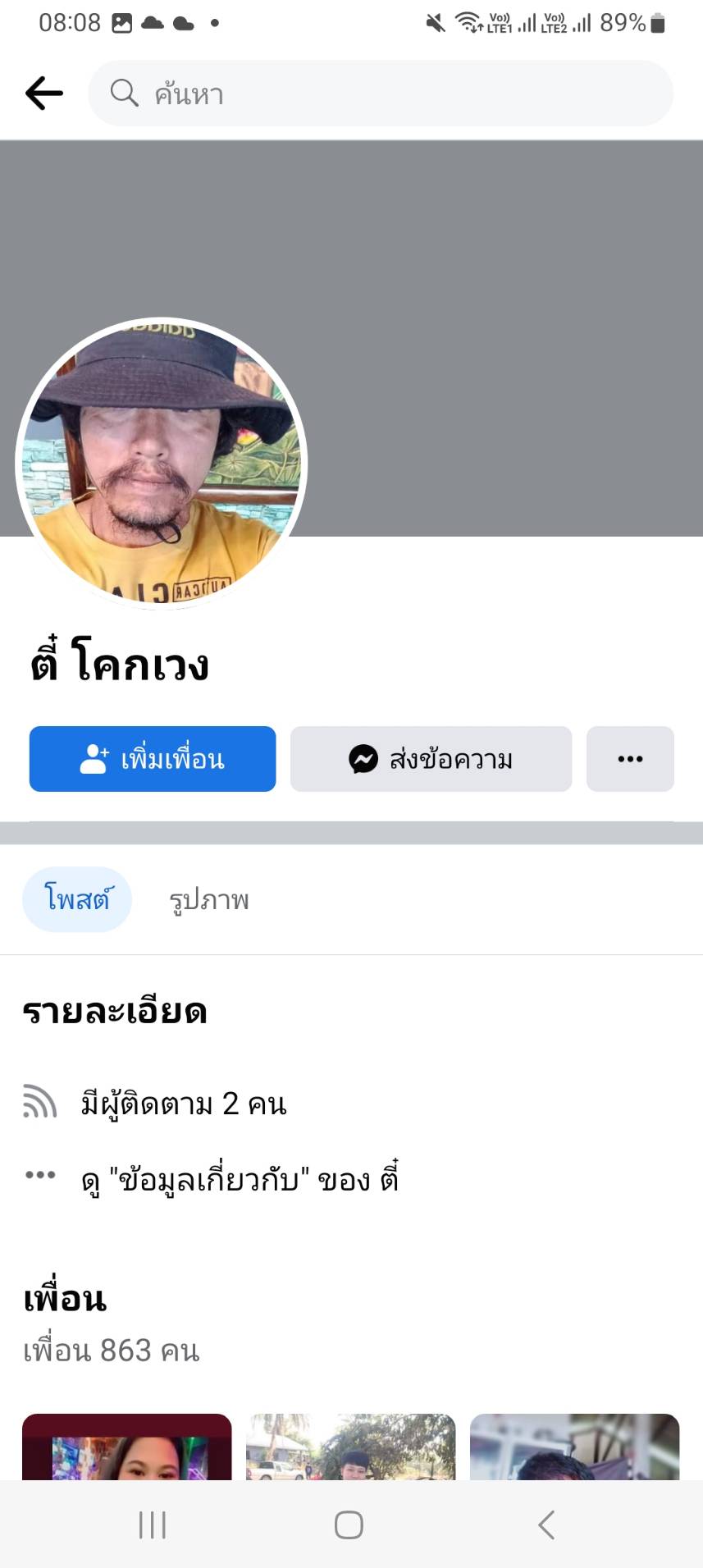
Task: Tap the เพิ่มเพื่อน add friend button
Action: click(153, 759)
